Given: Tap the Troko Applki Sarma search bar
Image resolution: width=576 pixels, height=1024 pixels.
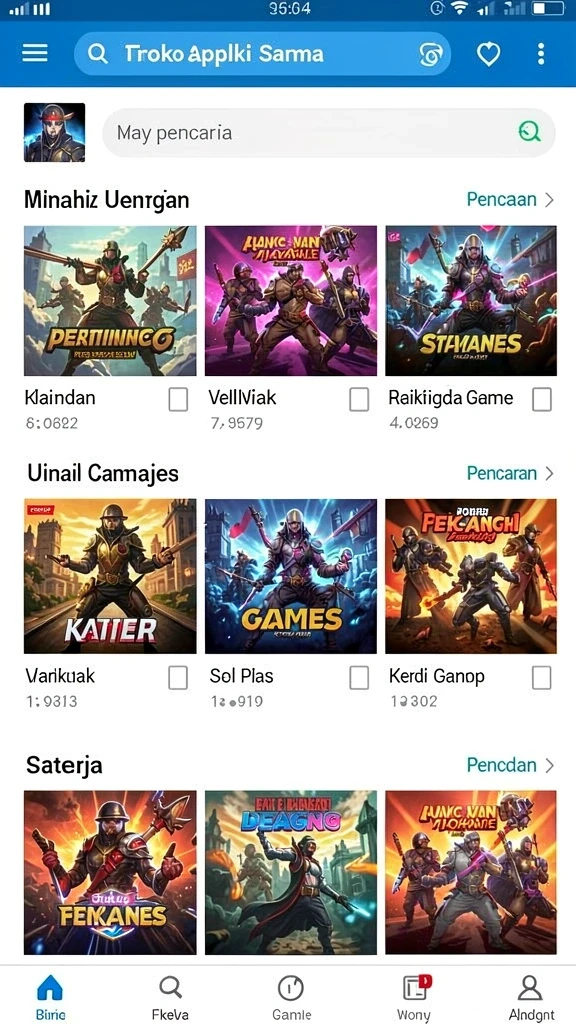Looking at the screenshot, I should click(263, 54).
